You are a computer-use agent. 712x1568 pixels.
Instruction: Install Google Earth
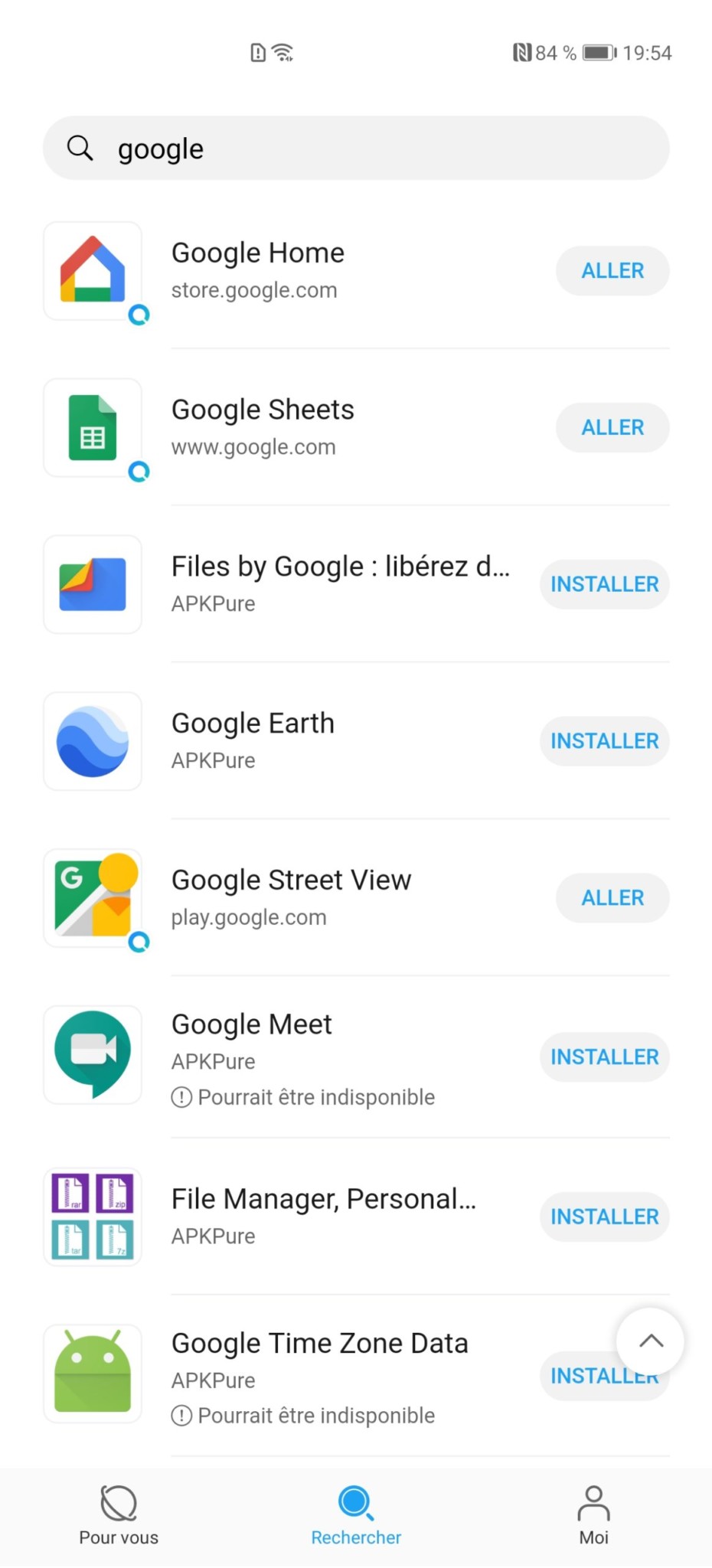[x=604, y=741]
